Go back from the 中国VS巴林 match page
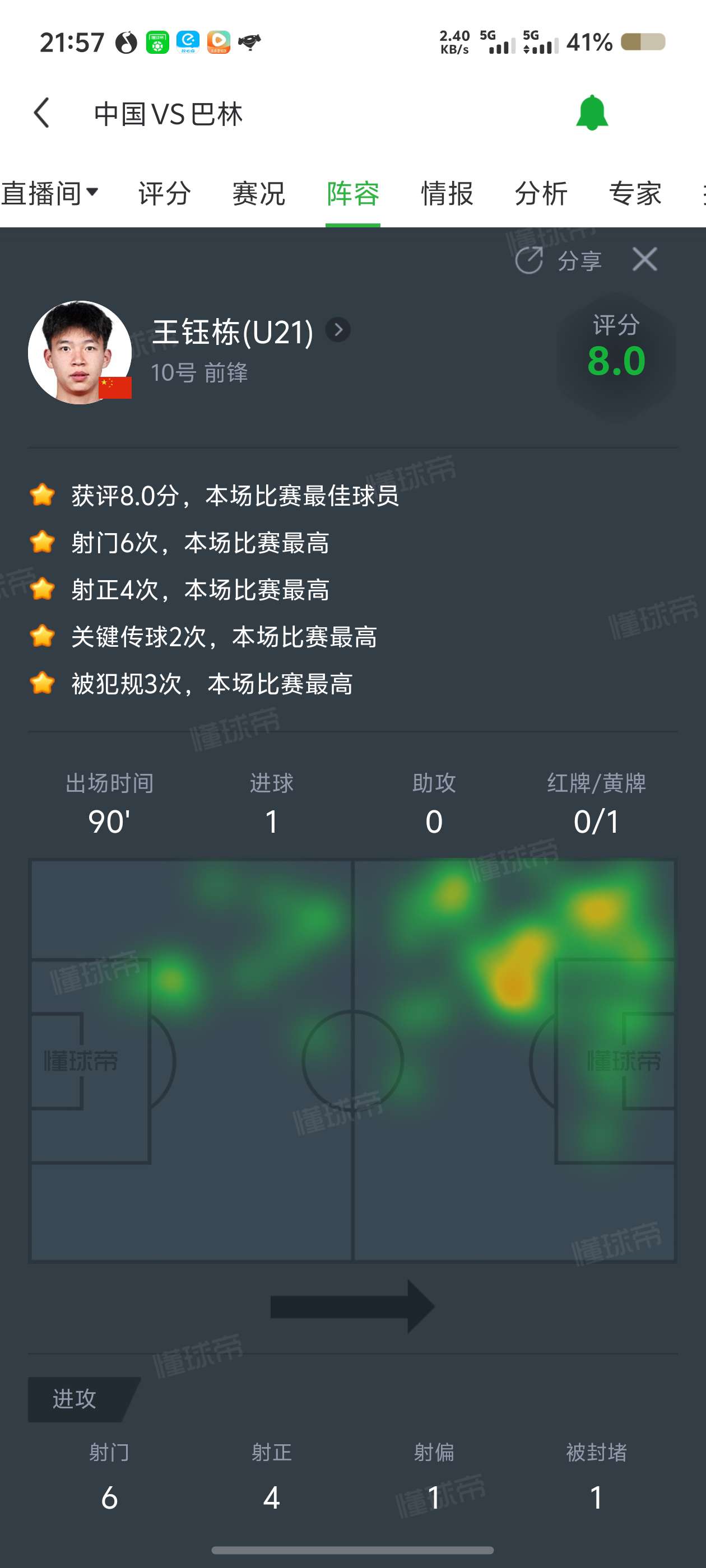The width and height of the screenshot is (706, 1568). coord(41,113)
